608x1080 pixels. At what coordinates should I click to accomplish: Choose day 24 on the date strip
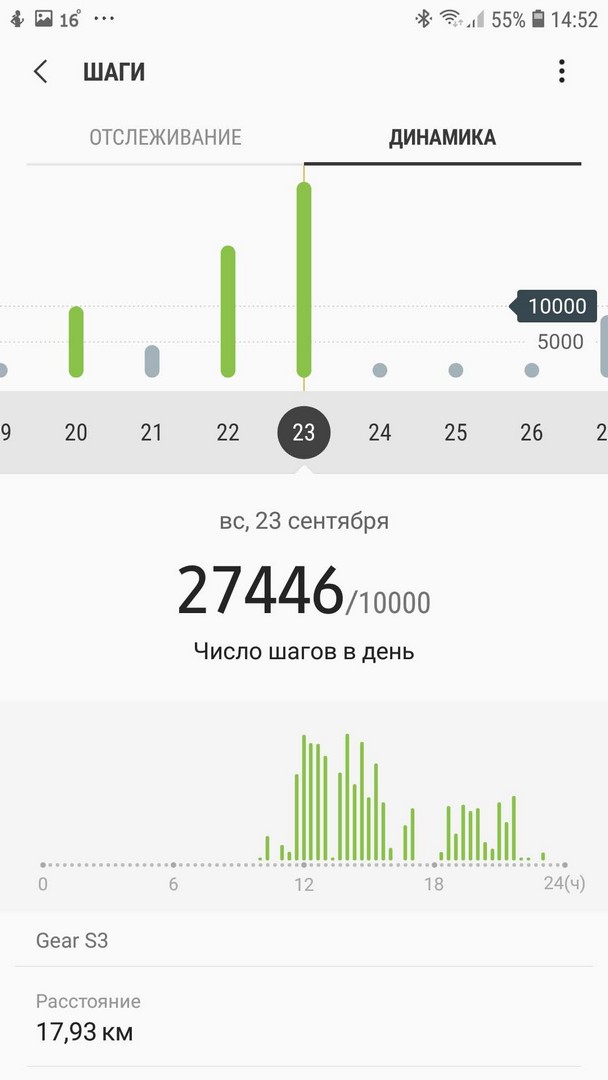pos(380,432)
